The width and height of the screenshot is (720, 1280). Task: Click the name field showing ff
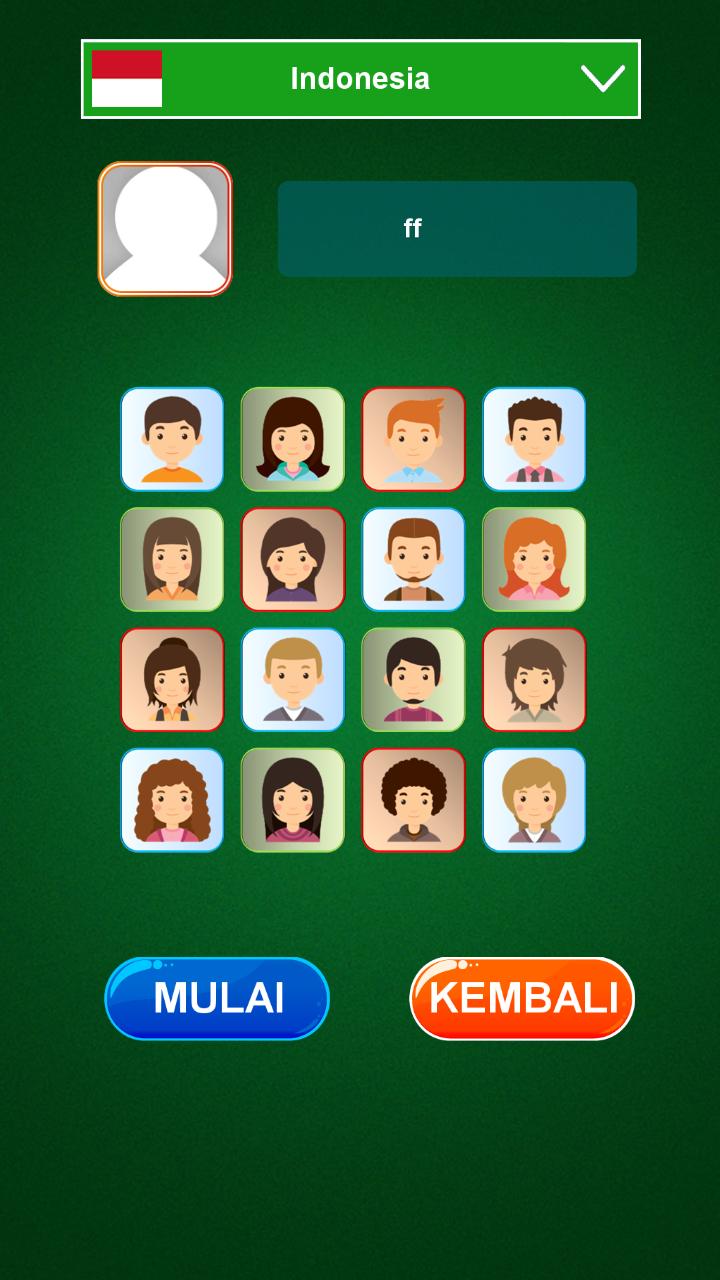[457, 228]
